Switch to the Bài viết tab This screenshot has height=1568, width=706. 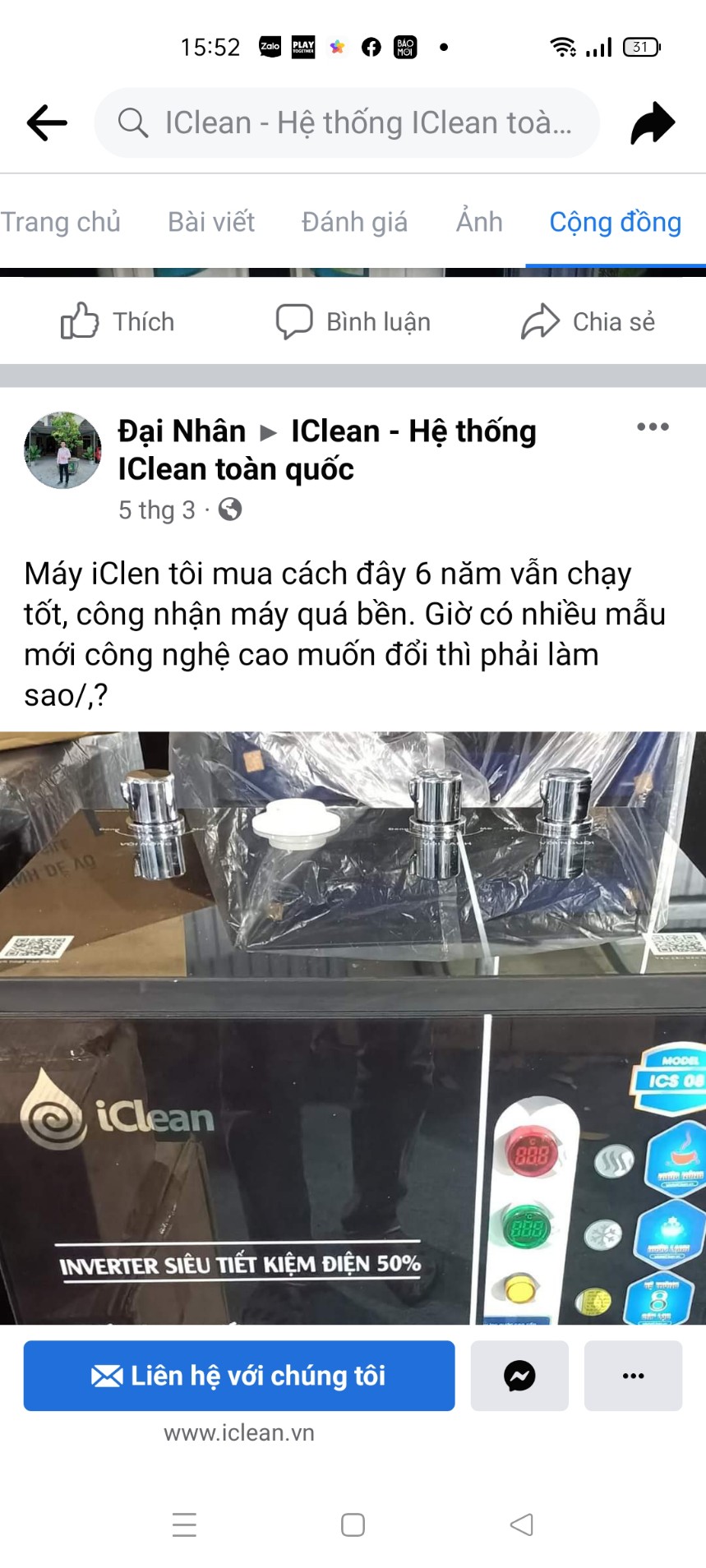211,222
